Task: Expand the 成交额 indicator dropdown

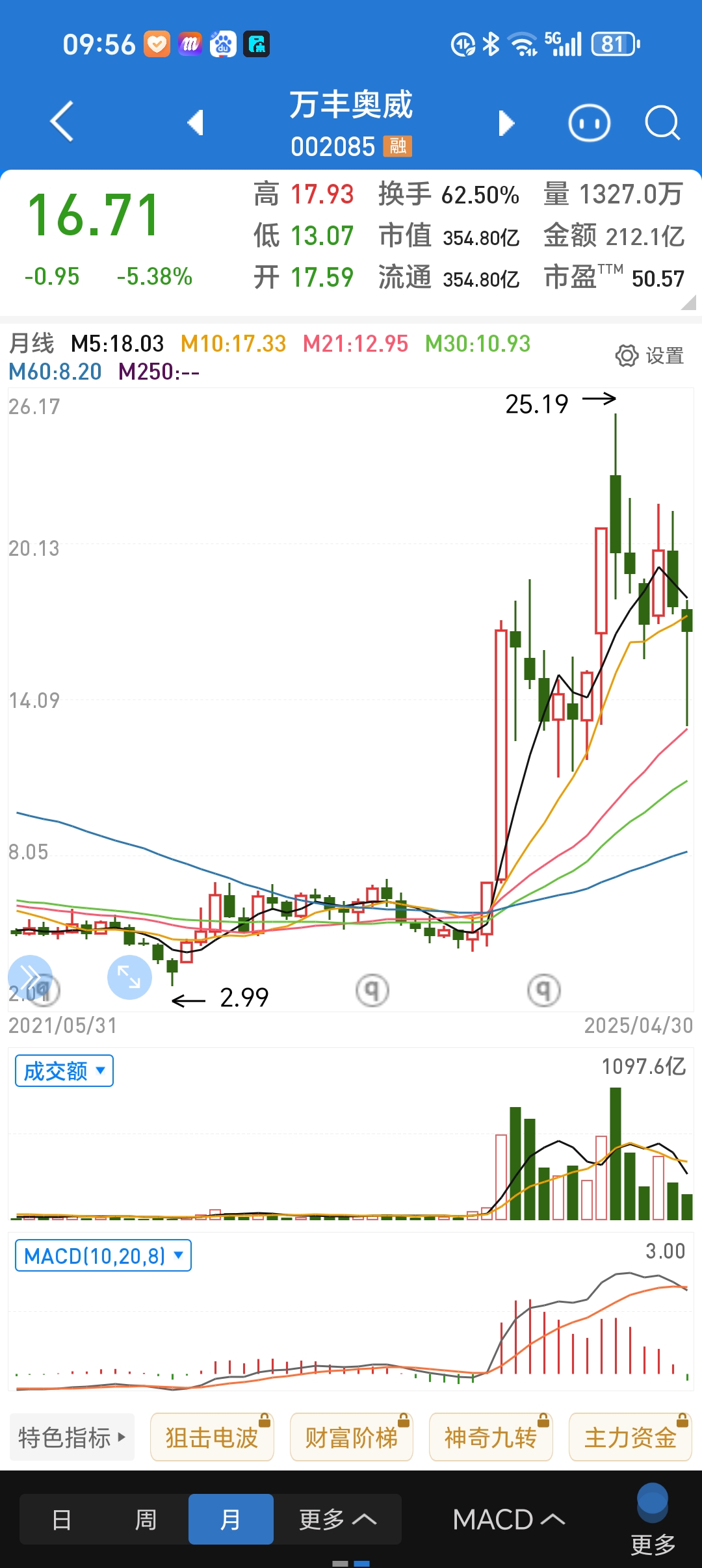Action: point(64,1071)
